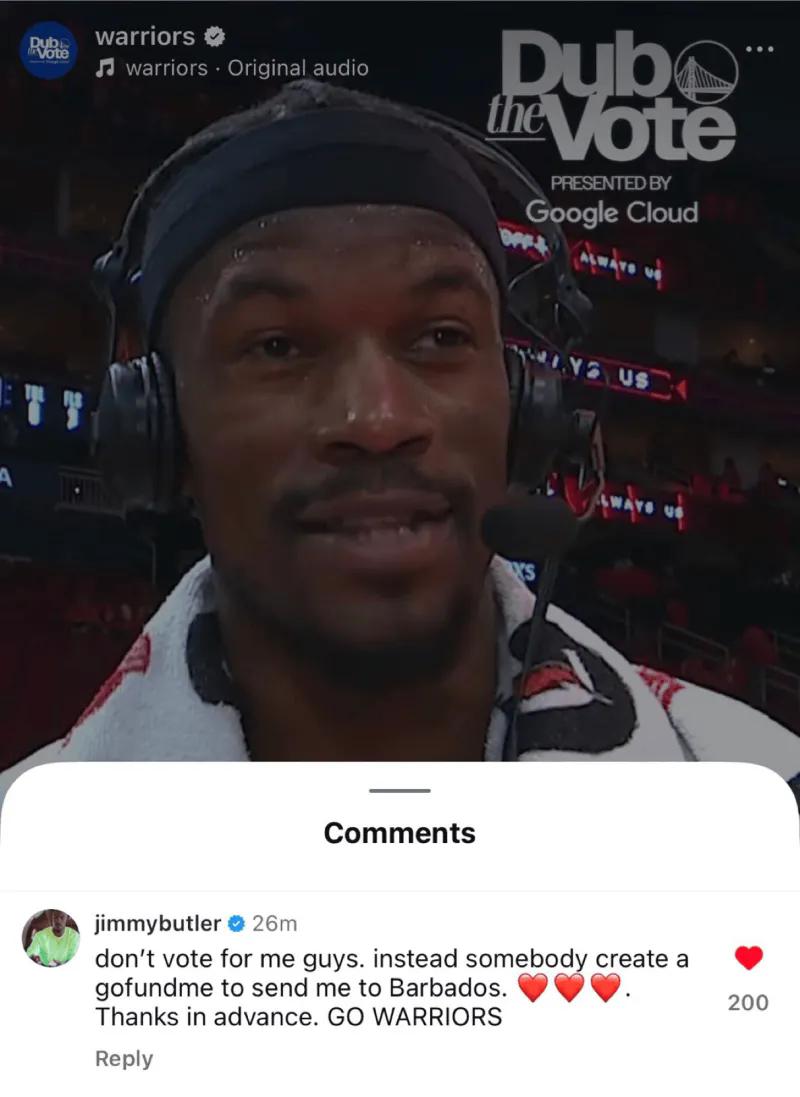Collapse the Comments panel via its handle
The image size is (800, 1097).
point(399,790)
